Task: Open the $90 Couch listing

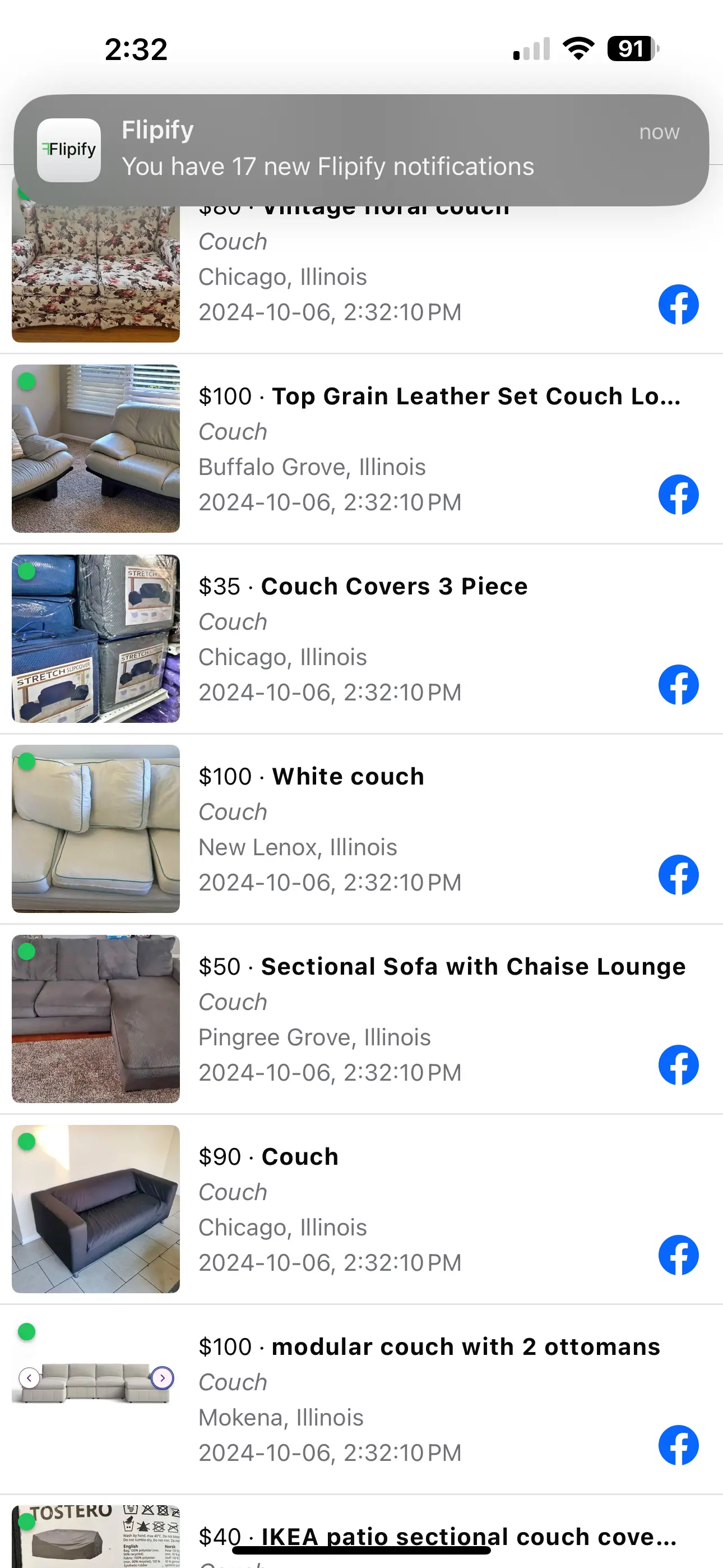Action: click(299, 1156)
